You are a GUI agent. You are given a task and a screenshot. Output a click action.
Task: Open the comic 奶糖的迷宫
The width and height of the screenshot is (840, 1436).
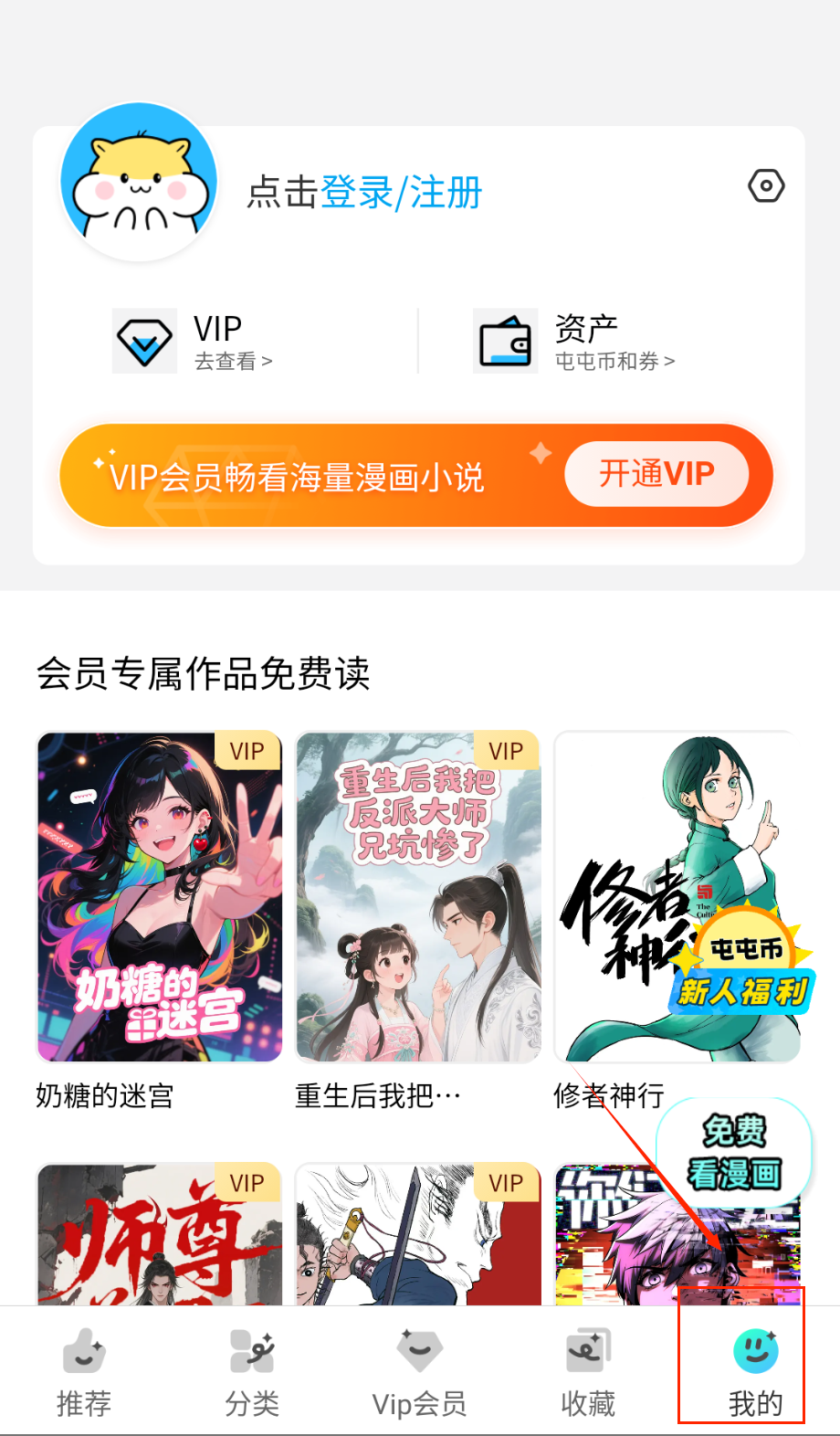click(160, 897)
